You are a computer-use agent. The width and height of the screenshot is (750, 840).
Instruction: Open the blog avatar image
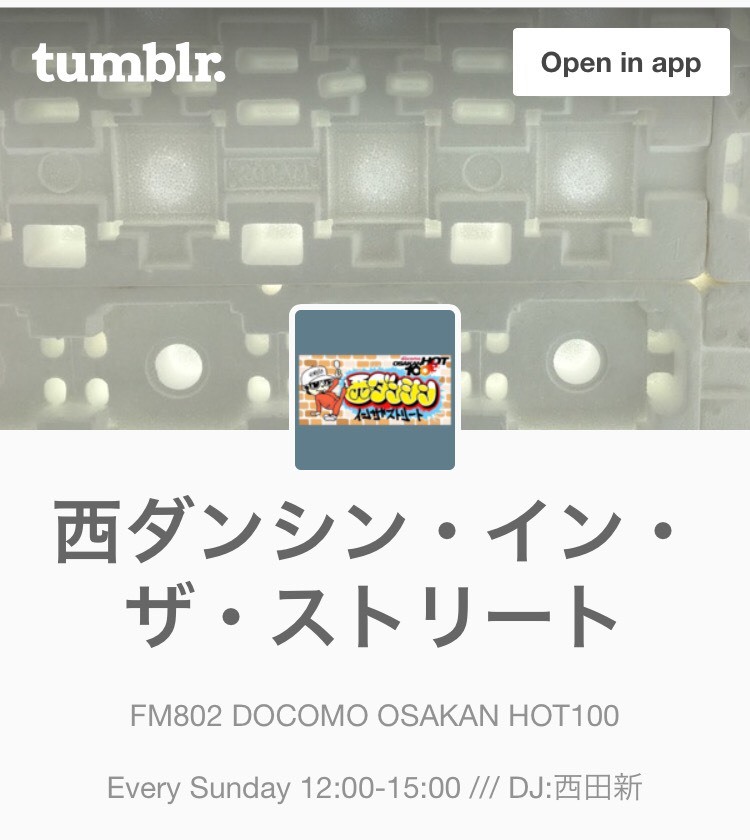(375, 389)
